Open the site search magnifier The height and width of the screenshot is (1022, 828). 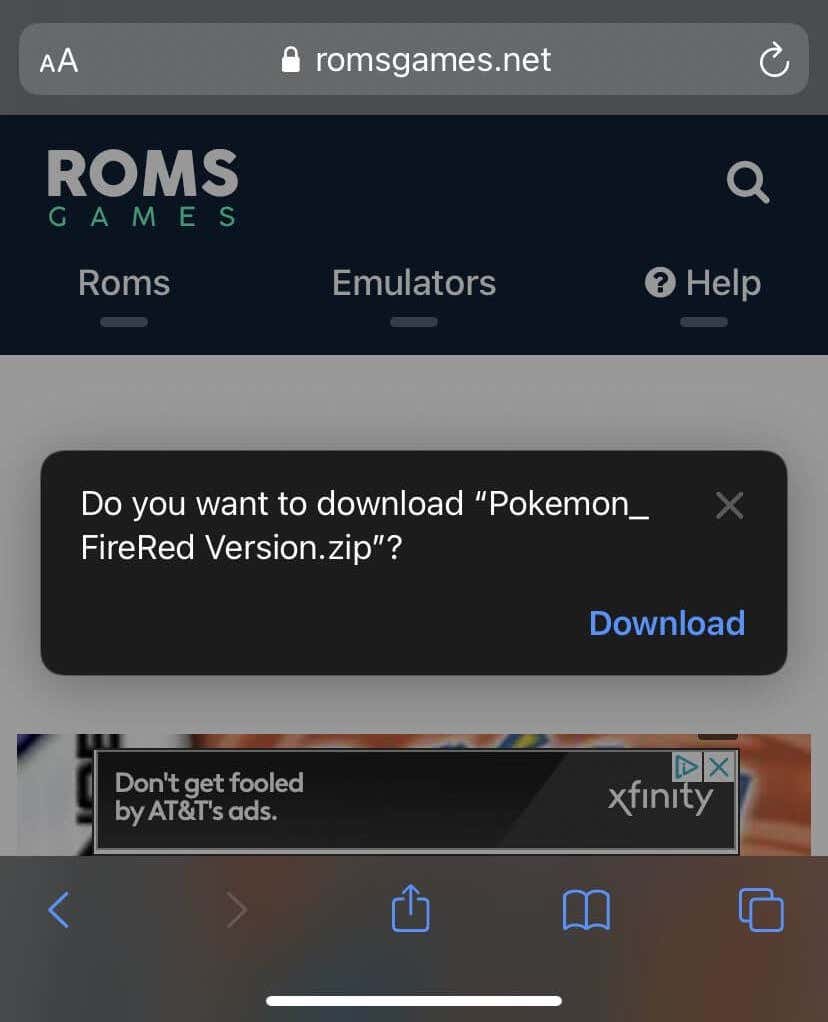[747, 183]
